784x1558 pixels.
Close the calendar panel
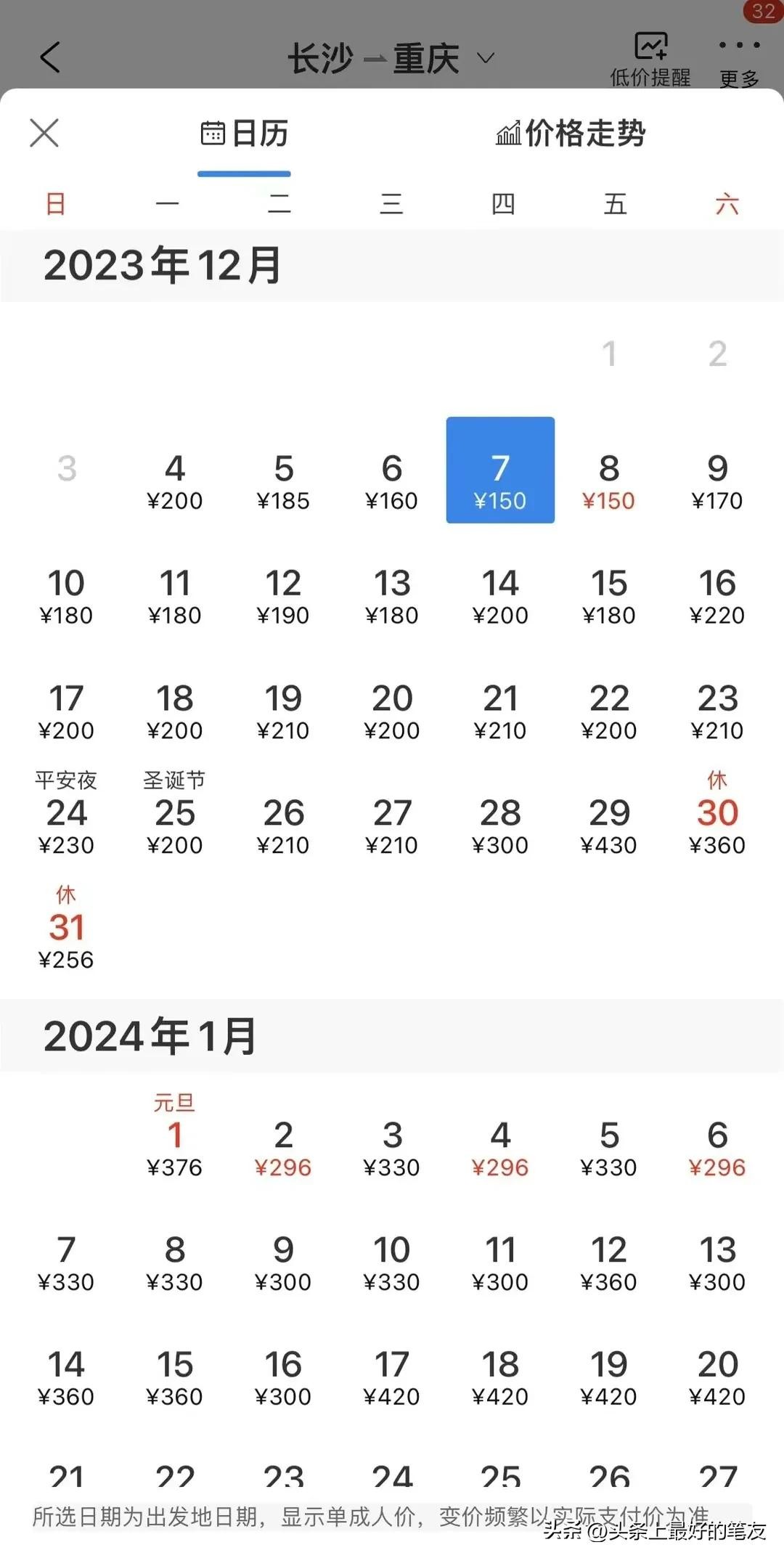(44, 133)
